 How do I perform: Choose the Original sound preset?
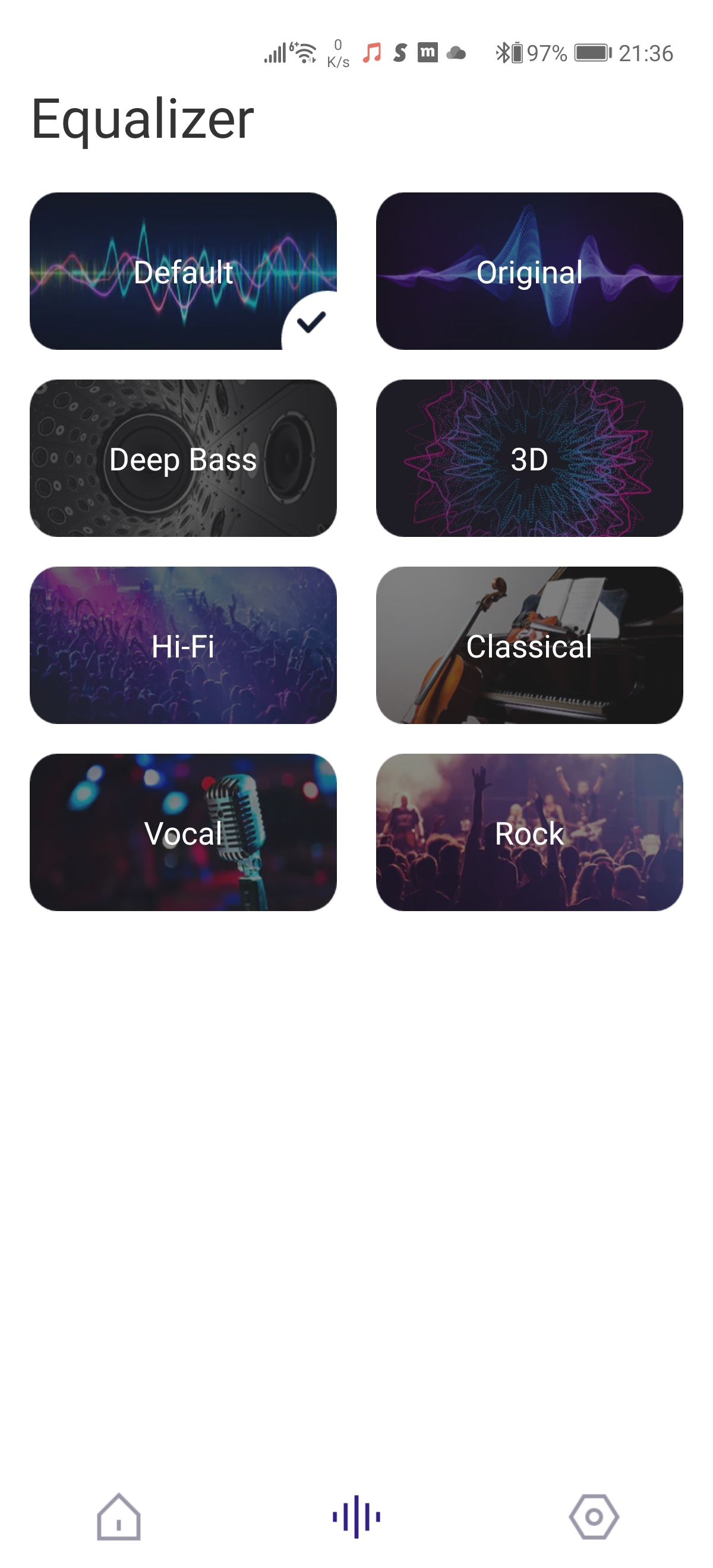(x=529, y=271)
